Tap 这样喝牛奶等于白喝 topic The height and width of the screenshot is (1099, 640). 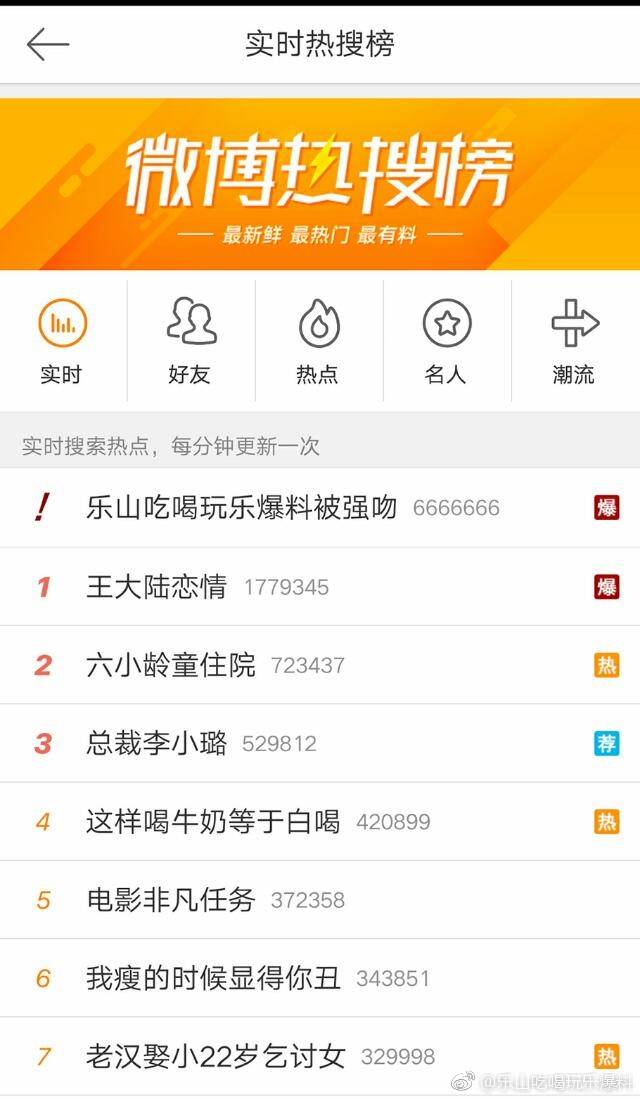pyautogui.click(x=213, y=822)
